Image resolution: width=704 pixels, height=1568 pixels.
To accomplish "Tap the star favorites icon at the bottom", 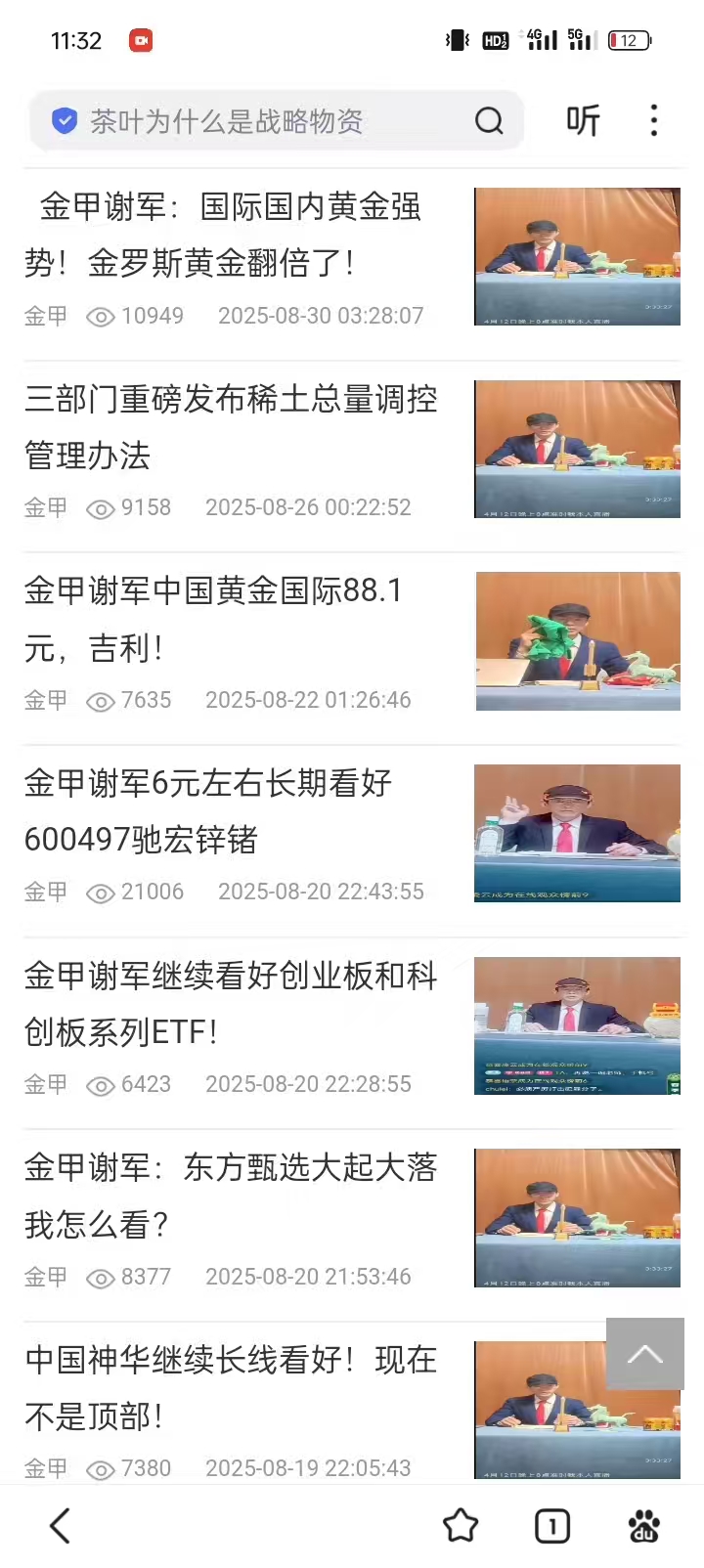I will click(x=460, y=1525).
